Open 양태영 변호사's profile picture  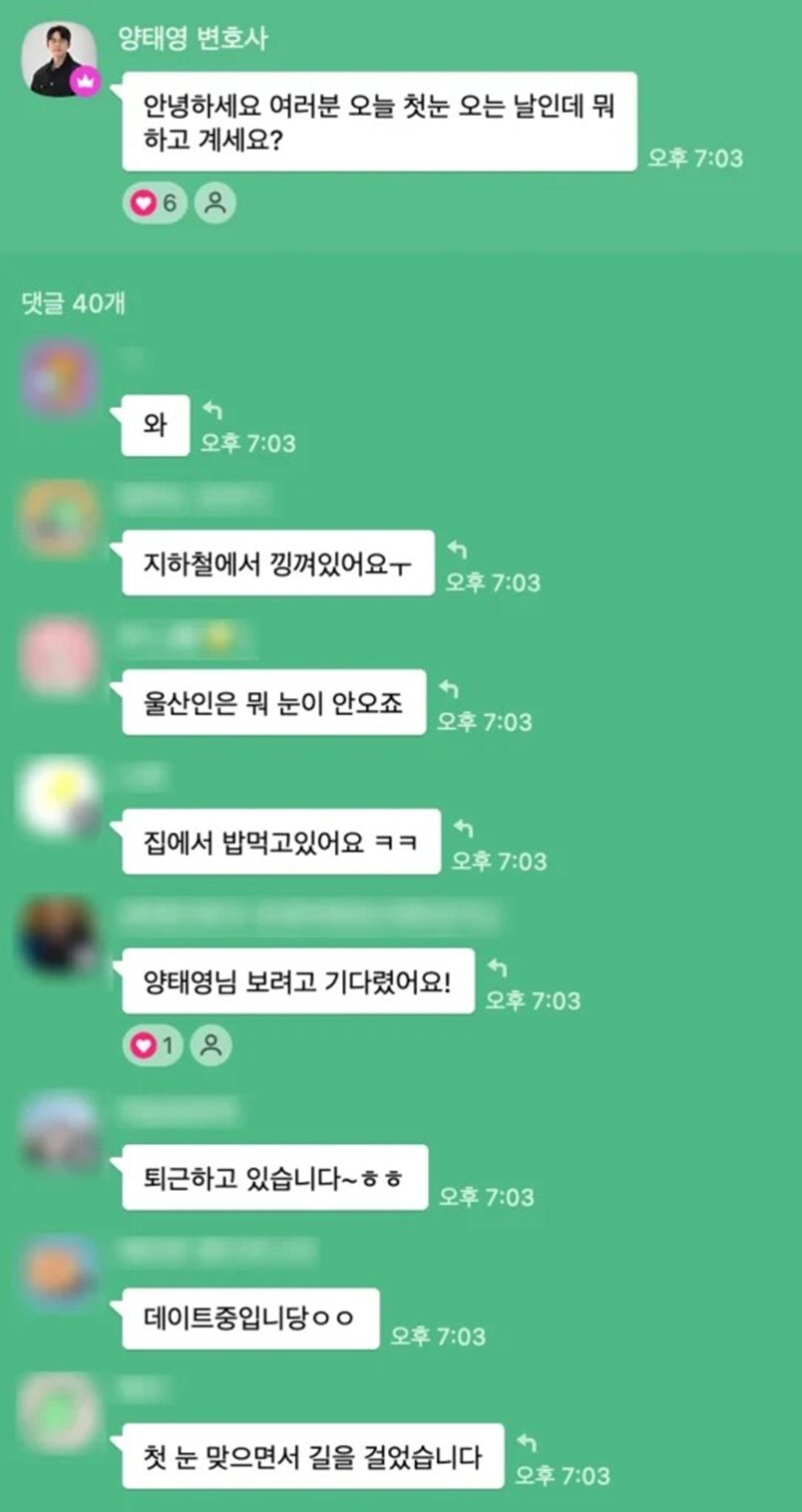(58, 59)
